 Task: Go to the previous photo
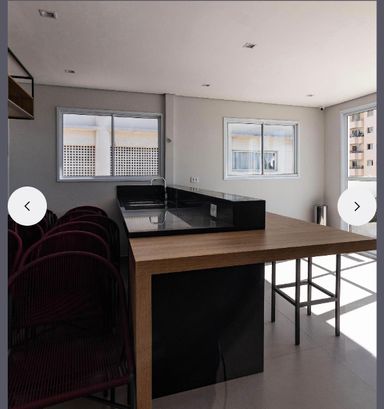(27, 206)
